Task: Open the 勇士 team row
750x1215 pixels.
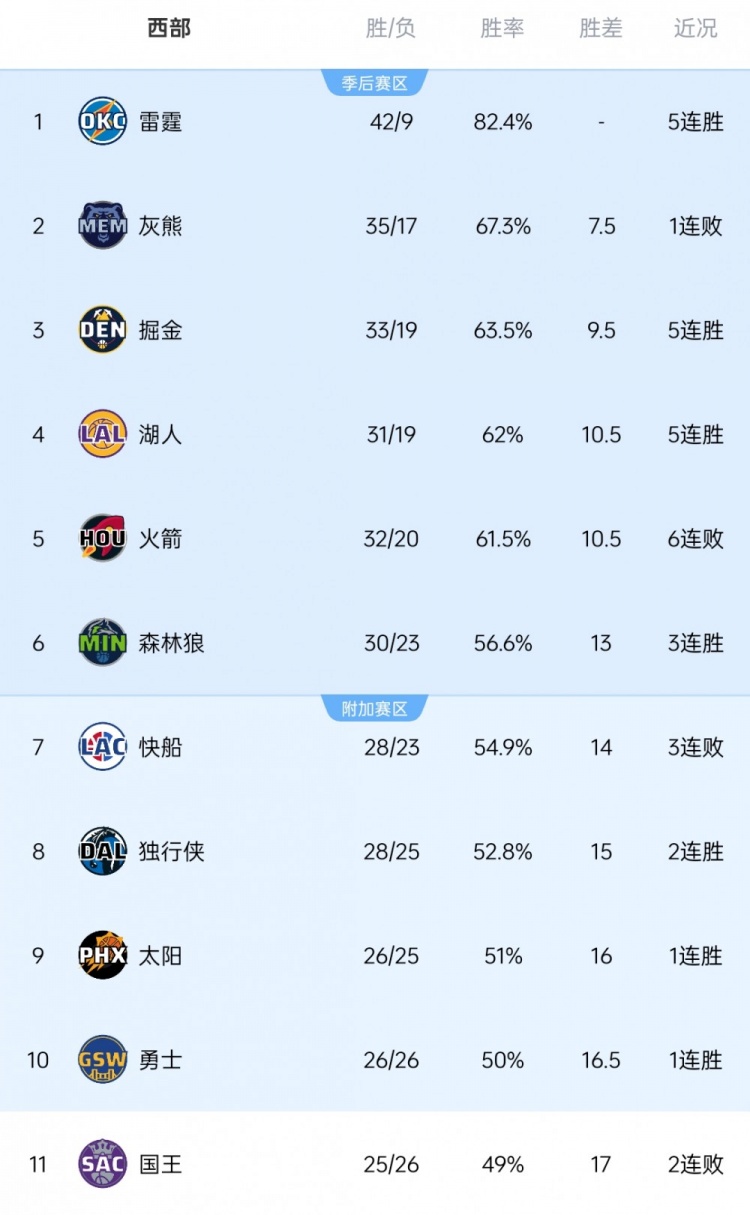Action: pos(160,1060)
